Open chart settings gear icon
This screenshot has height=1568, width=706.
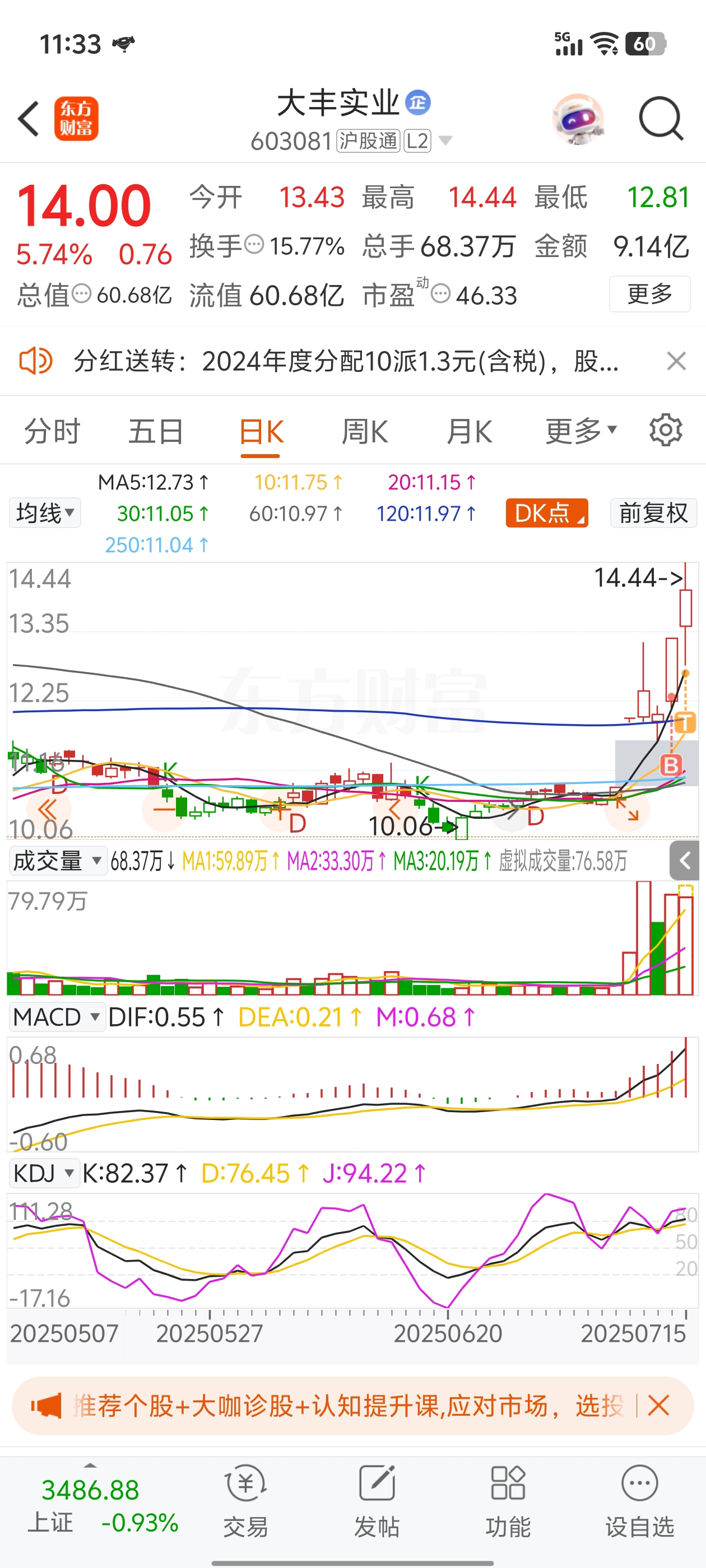point(665,430)
